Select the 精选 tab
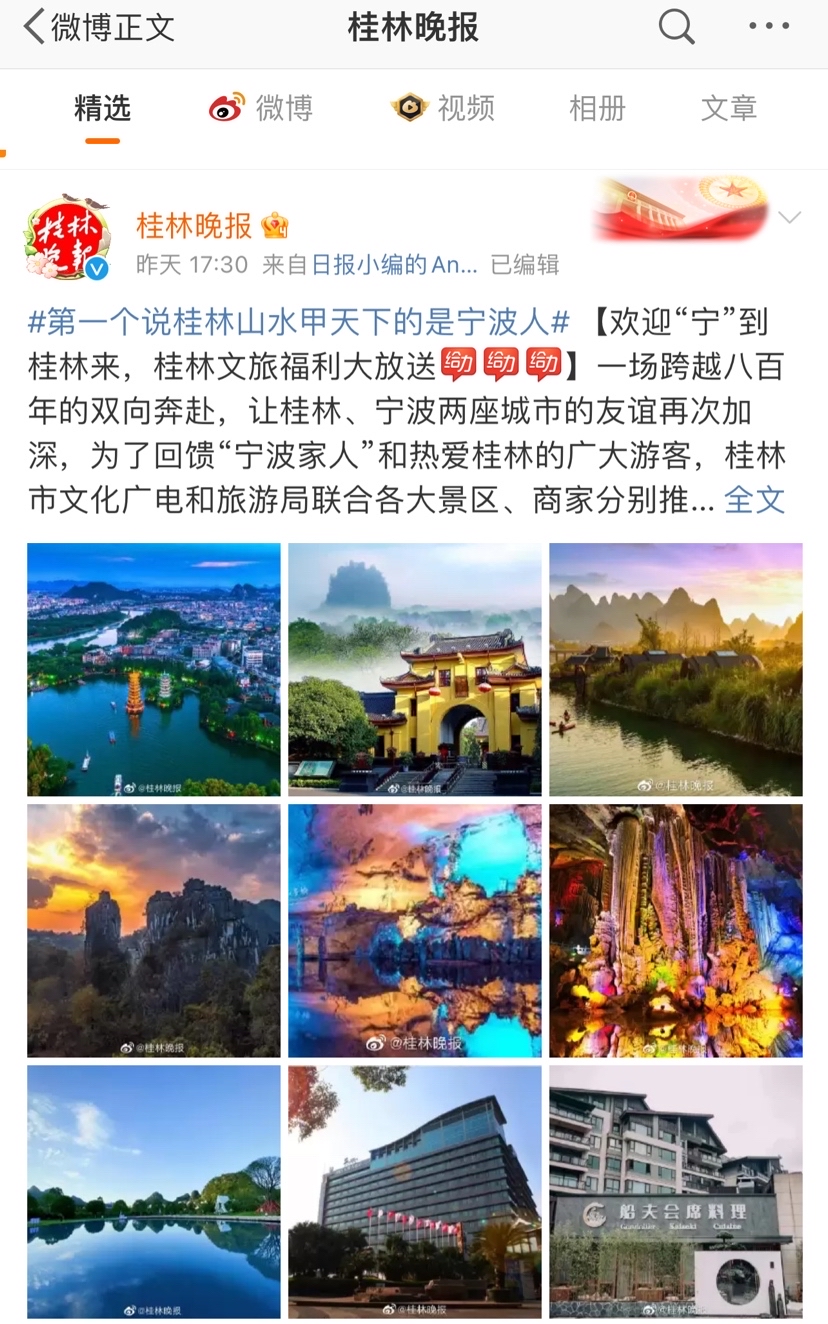Screen dimensions: 828x1324 [x=102, y=108]
